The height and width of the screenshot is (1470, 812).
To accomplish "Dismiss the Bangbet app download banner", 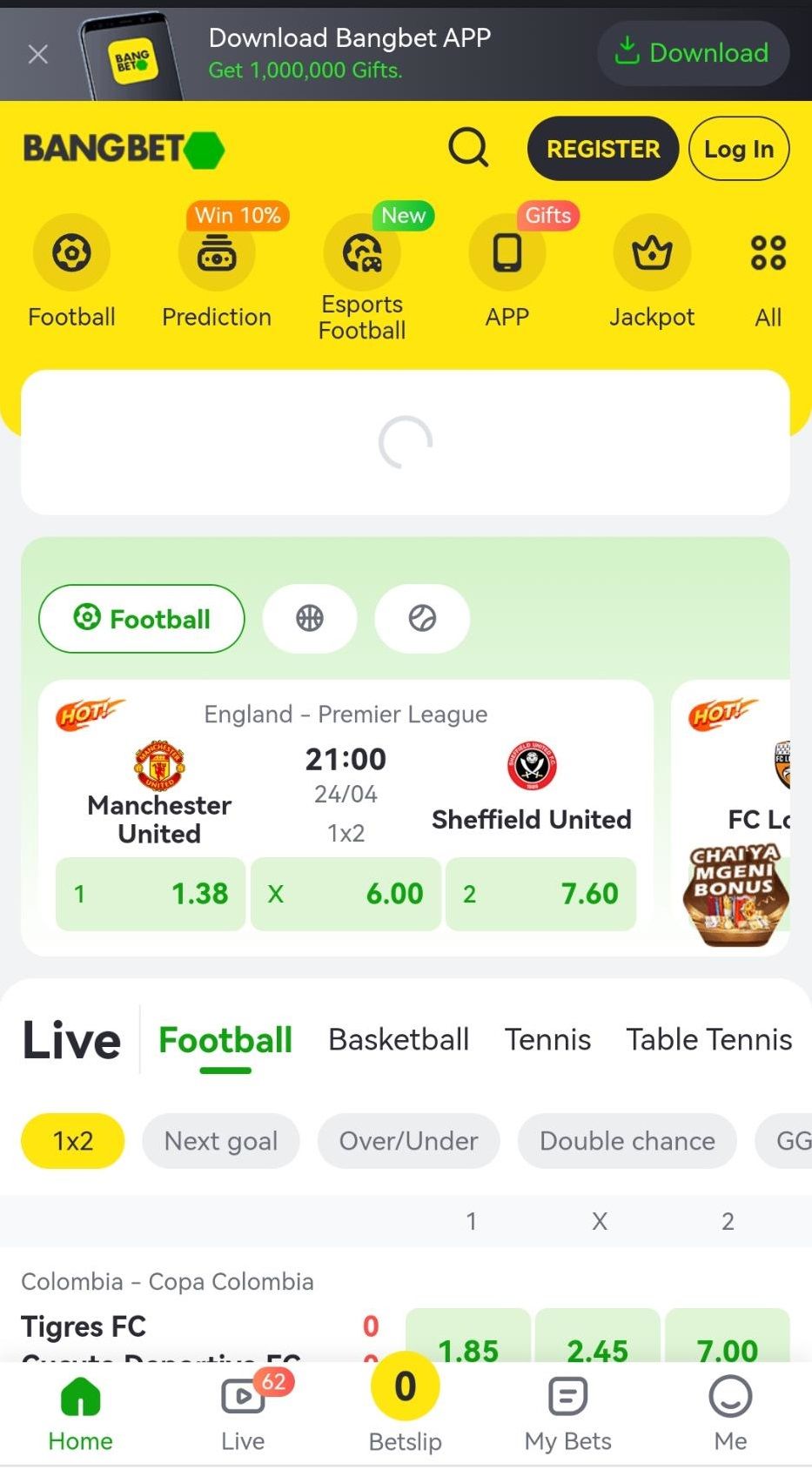I will point(37,54).
